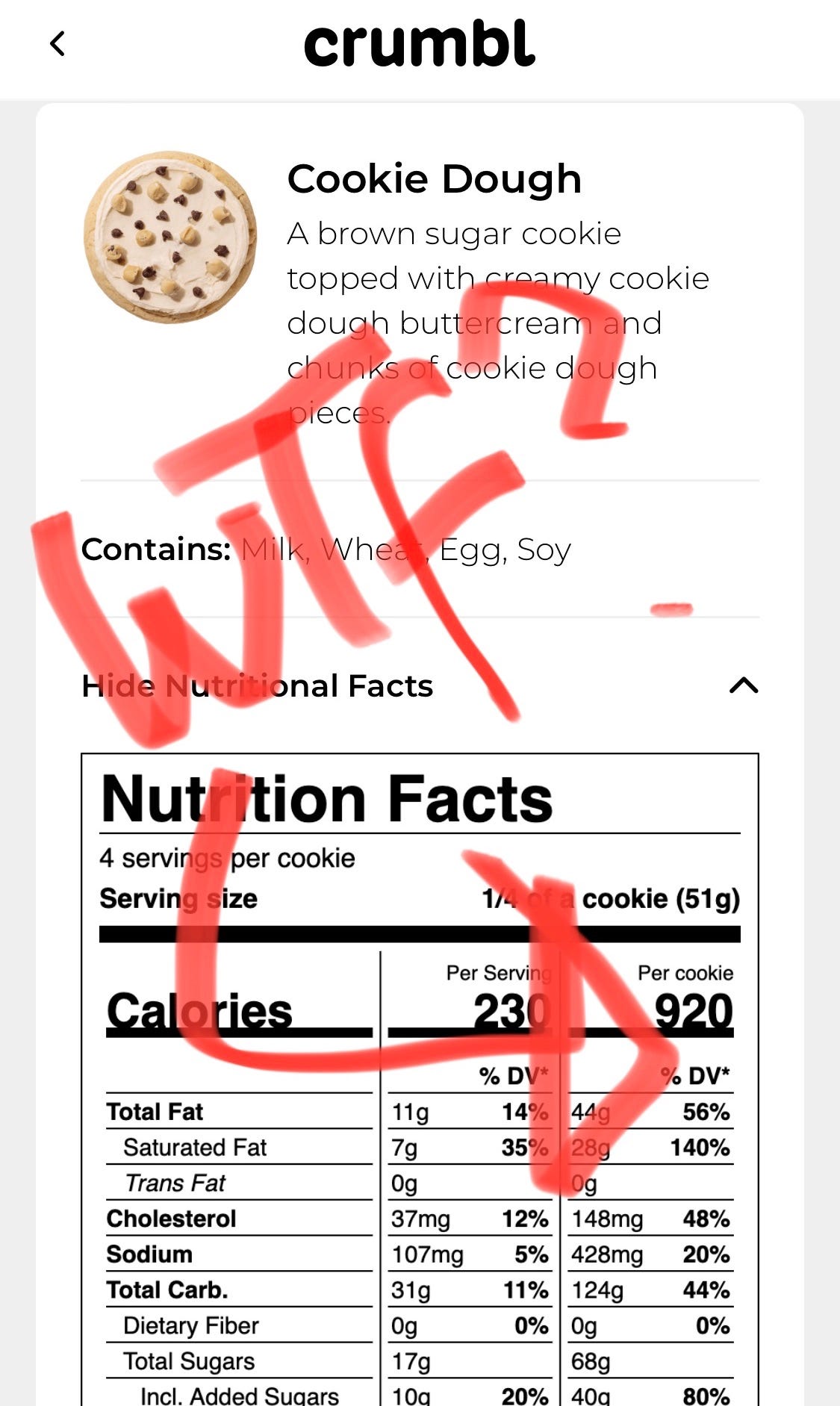840x1406 pixels.
Task: Go back using the top-left arrow
Action: pos(57,43)
